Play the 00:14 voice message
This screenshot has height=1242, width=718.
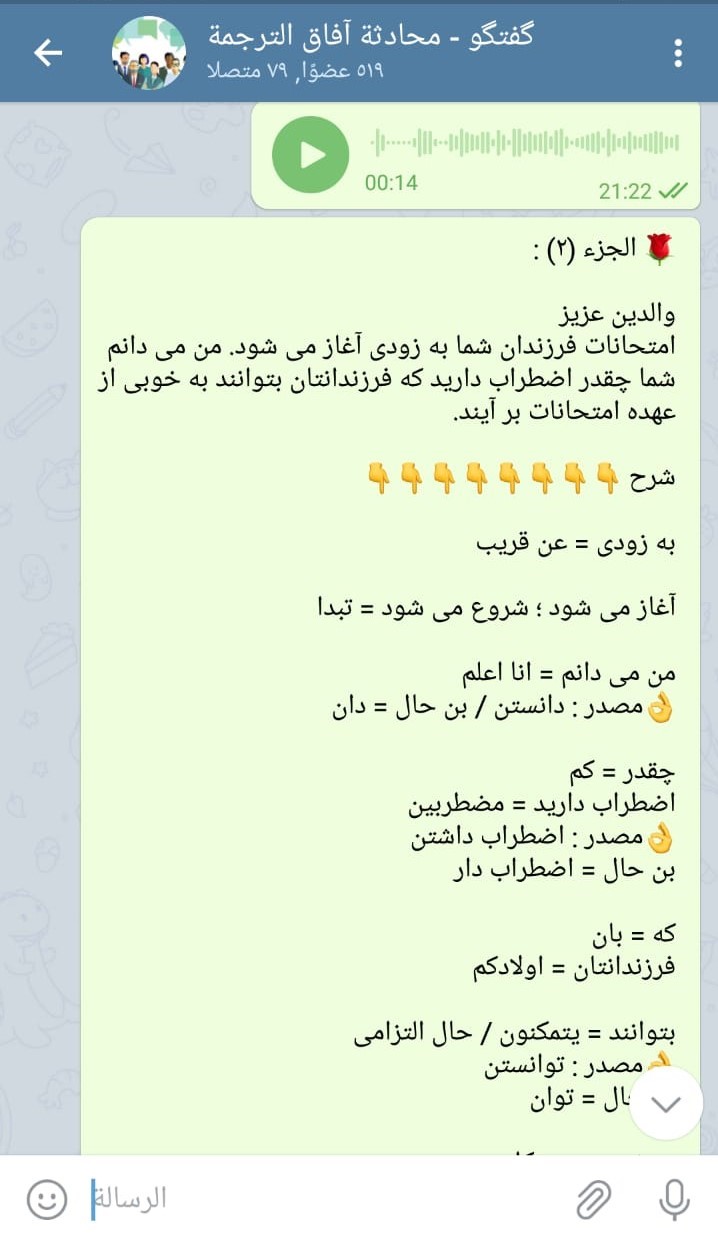point(311,155)
